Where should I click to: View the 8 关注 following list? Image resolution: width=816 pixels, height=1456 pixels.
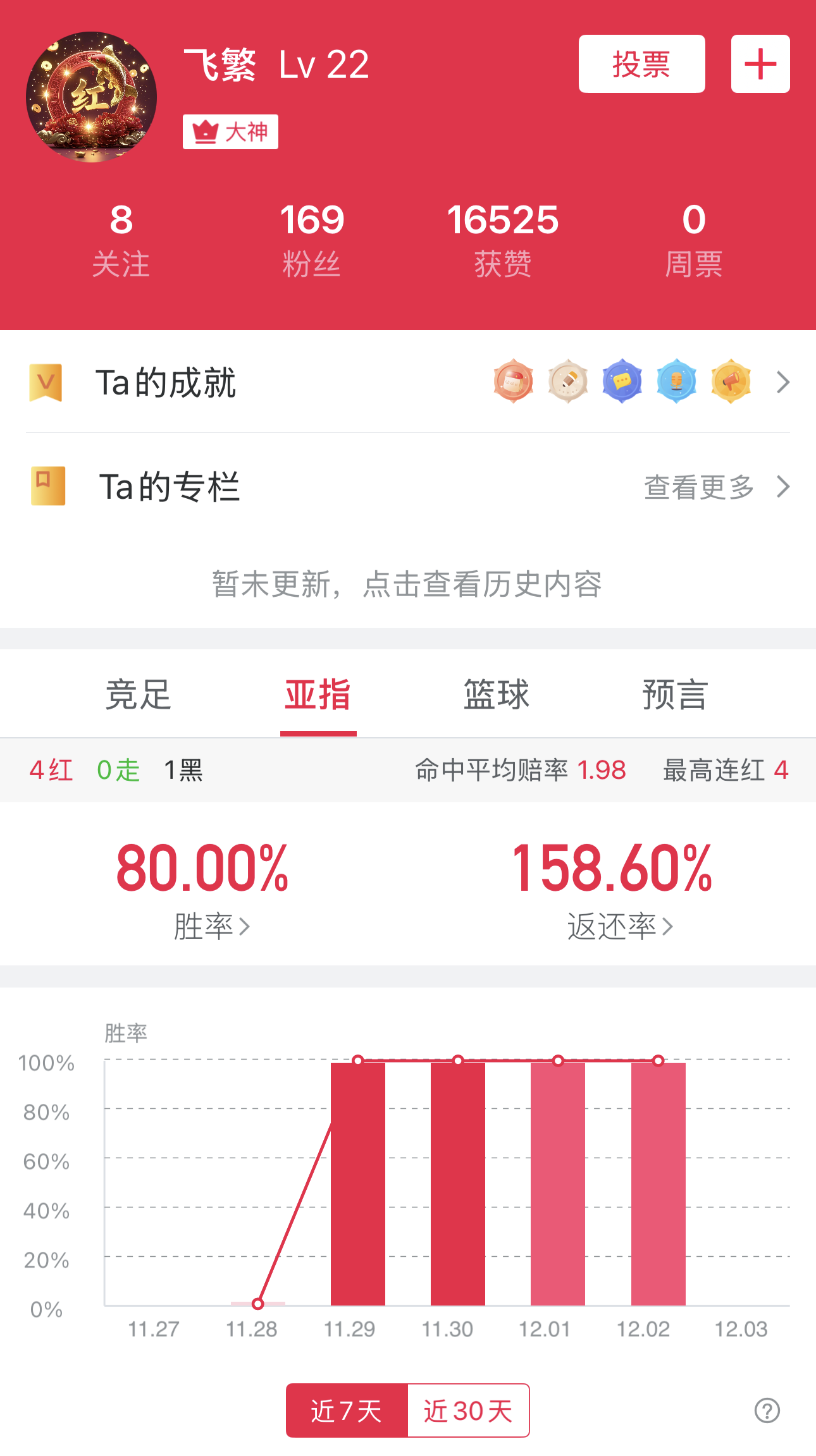pos(121,240)
